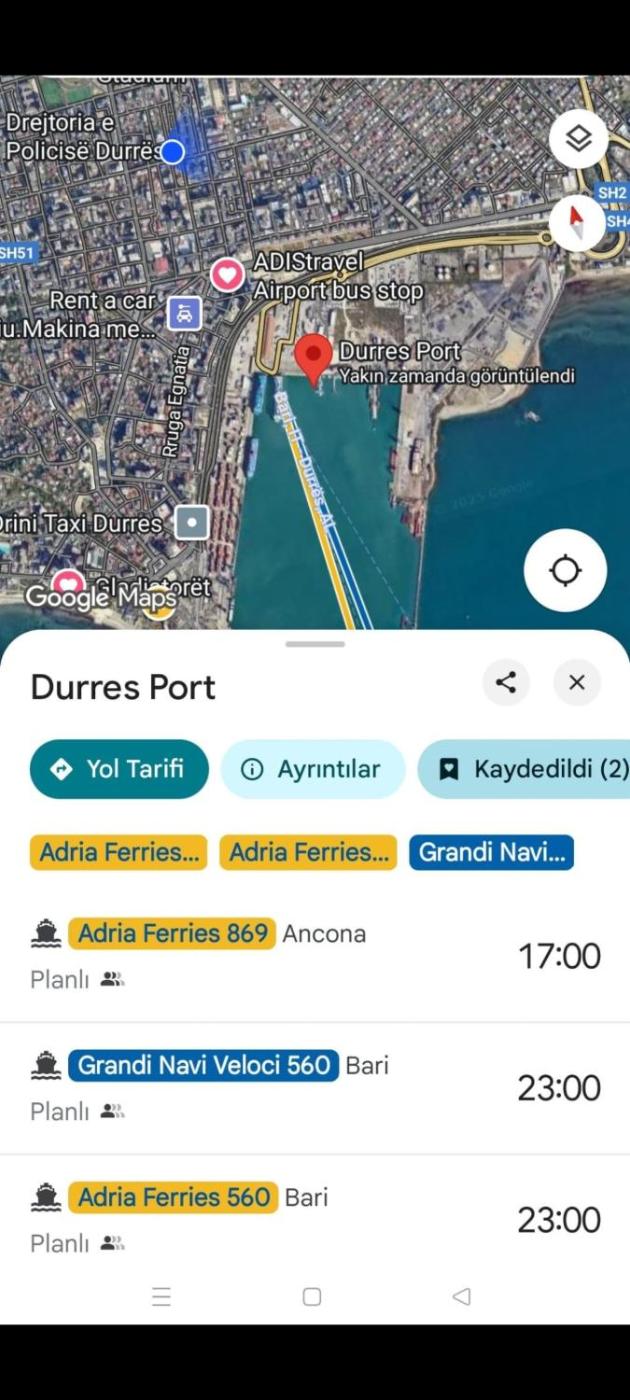The height and width of the screenshot is (1400, 630).
Task: Share Durres Port location
Action: click(x=506, y=683)
